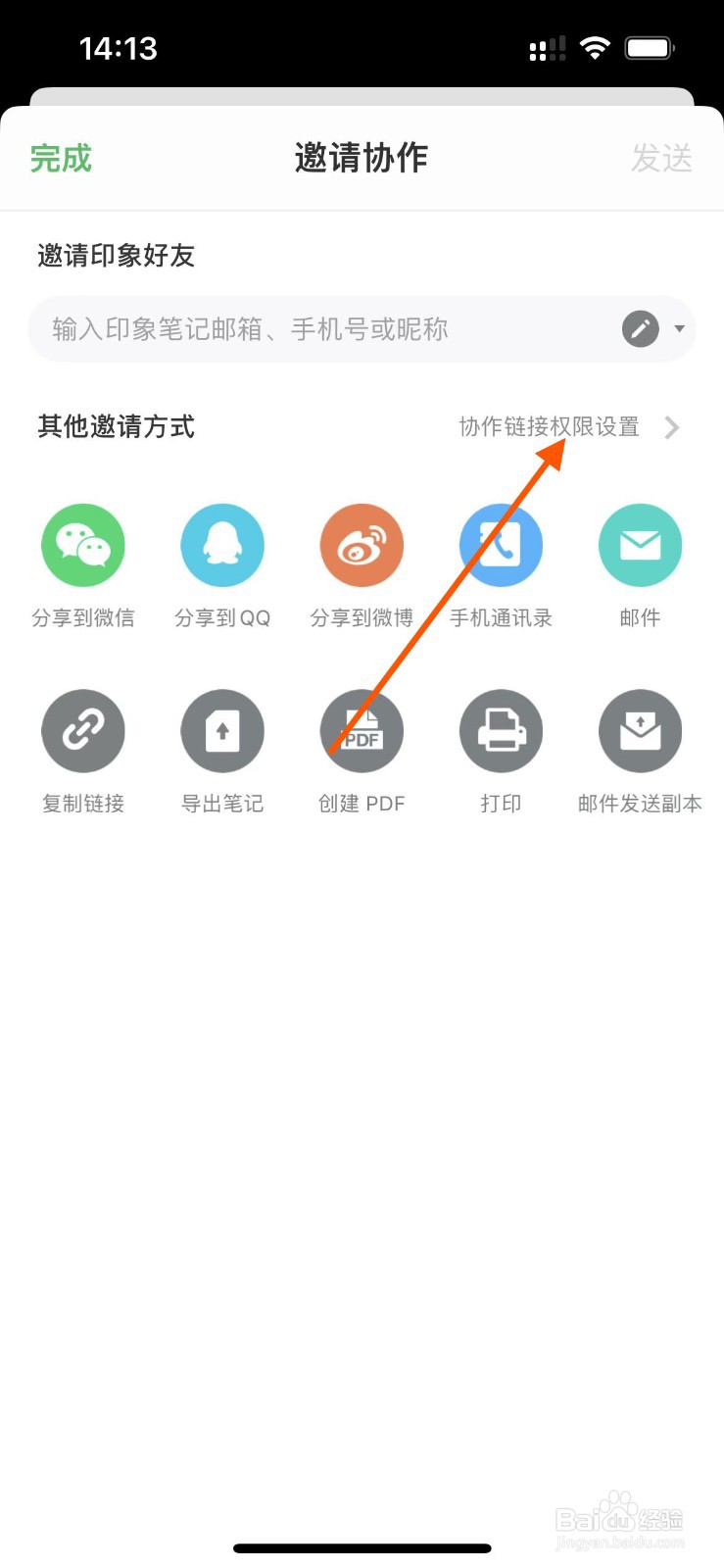The image size is (724, 1568).
Task: Send a copy by email
Action: pyautogui.click(x=640, y=730)
